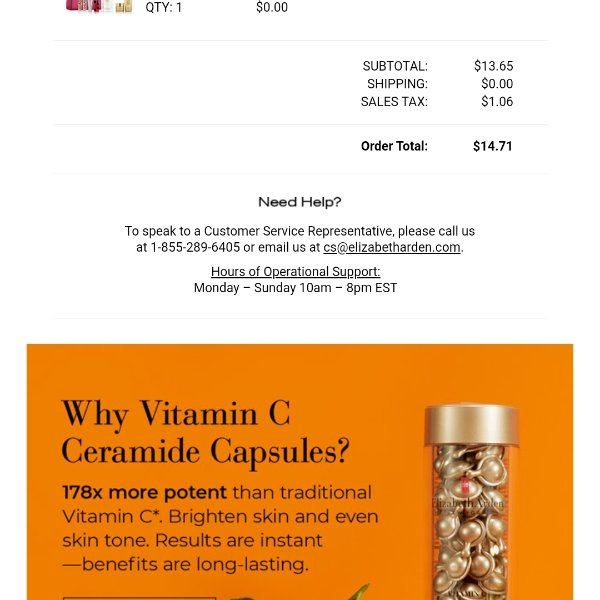
Task: Tap the cs@elizabetharden.com email link
Action: tap(391, 248)
